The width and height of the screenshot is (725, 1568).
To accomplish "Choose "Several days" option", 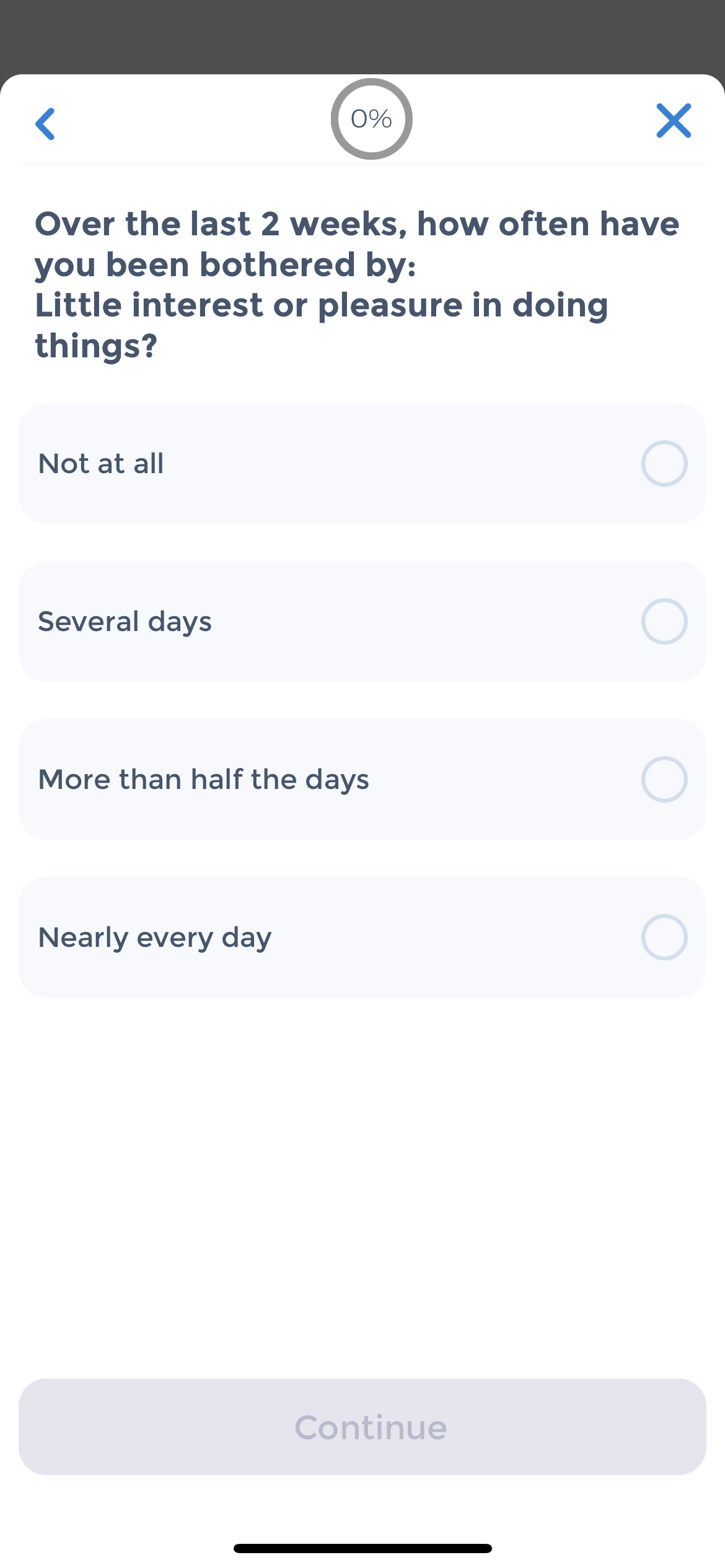I will coord(362,621).
